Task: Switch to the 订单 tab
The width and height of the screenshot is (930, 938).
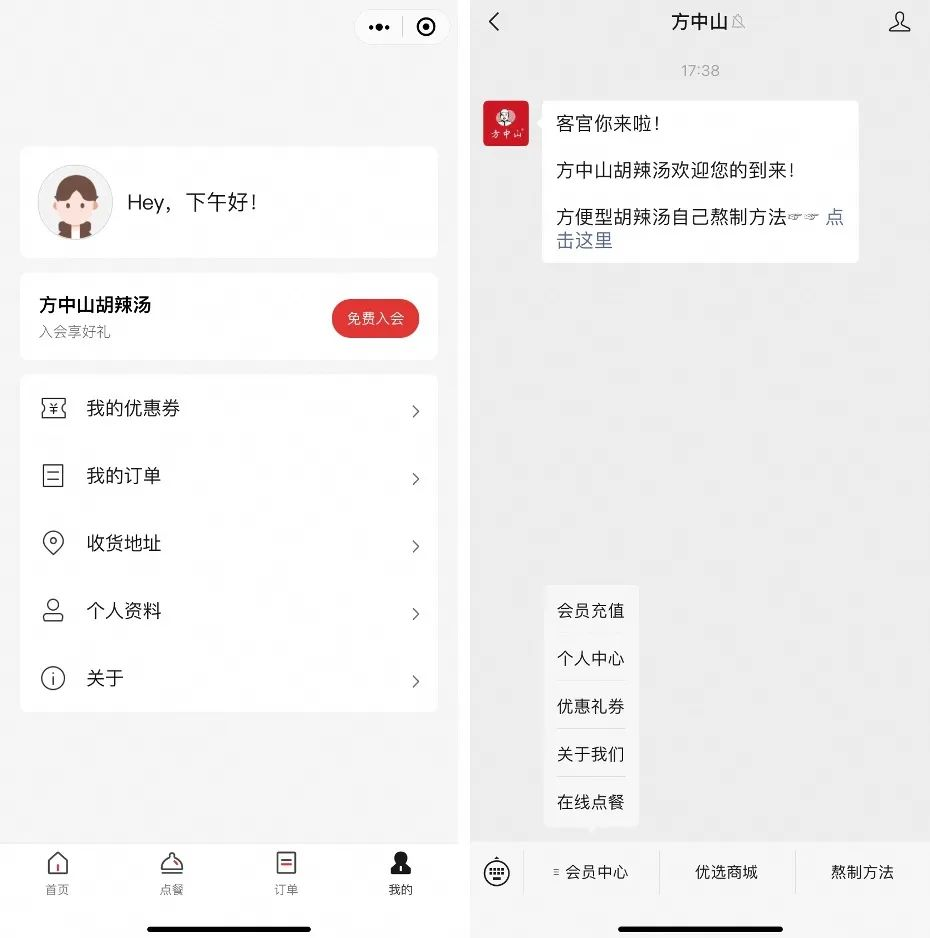Action: 286,873
